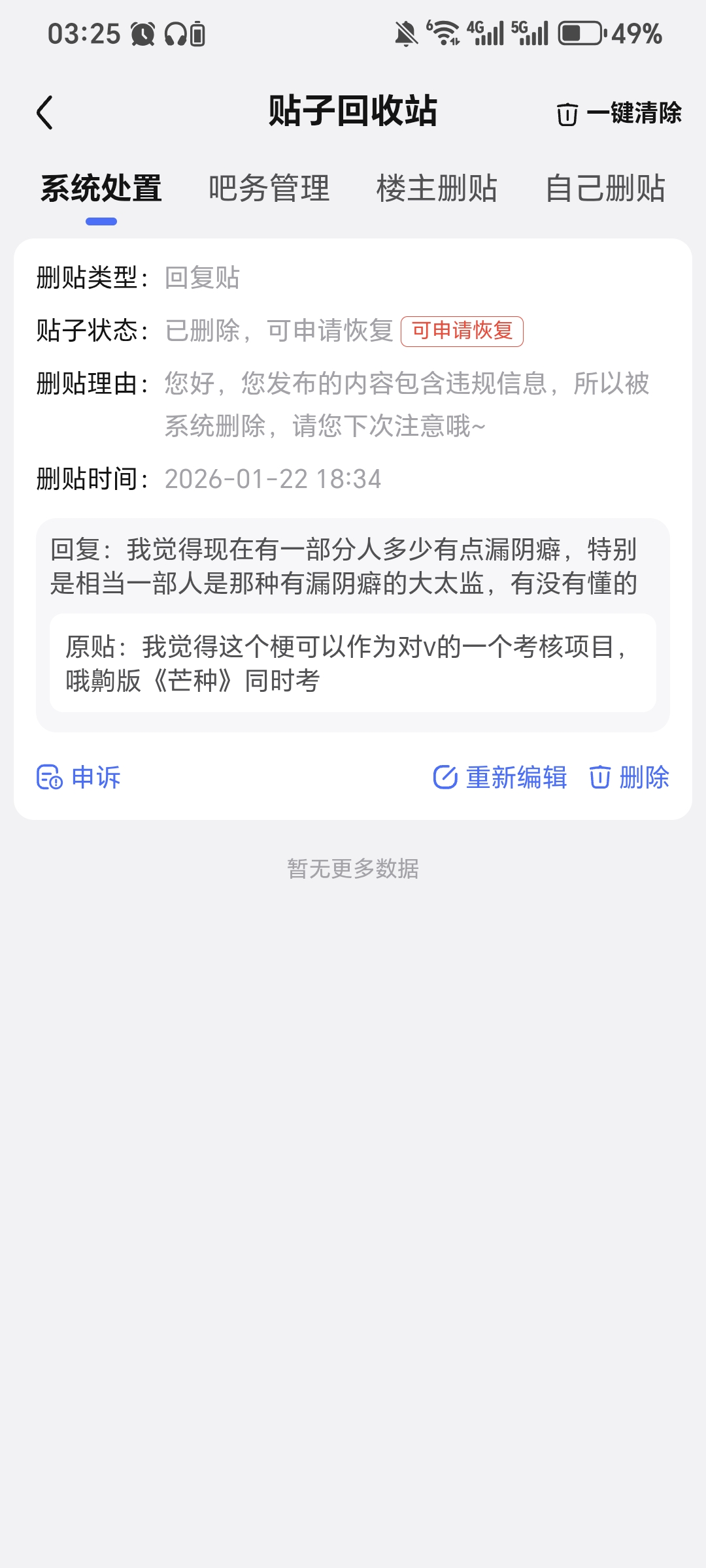Viewport: 706px width, 1568px height.
Task: Tap 删除 to remove this reply
Action: click(x=629, y=777)
